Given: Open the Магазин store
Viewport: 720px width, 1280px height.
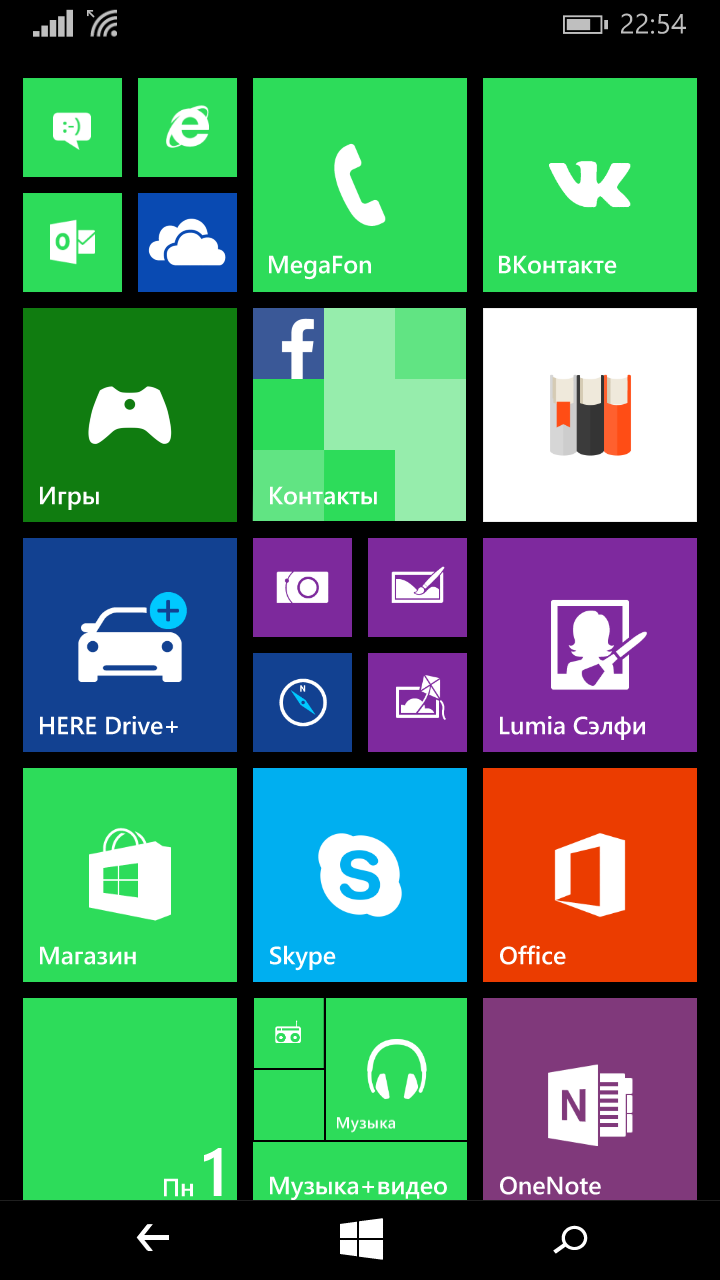Looking at the screenshot, I should (130, 875).
